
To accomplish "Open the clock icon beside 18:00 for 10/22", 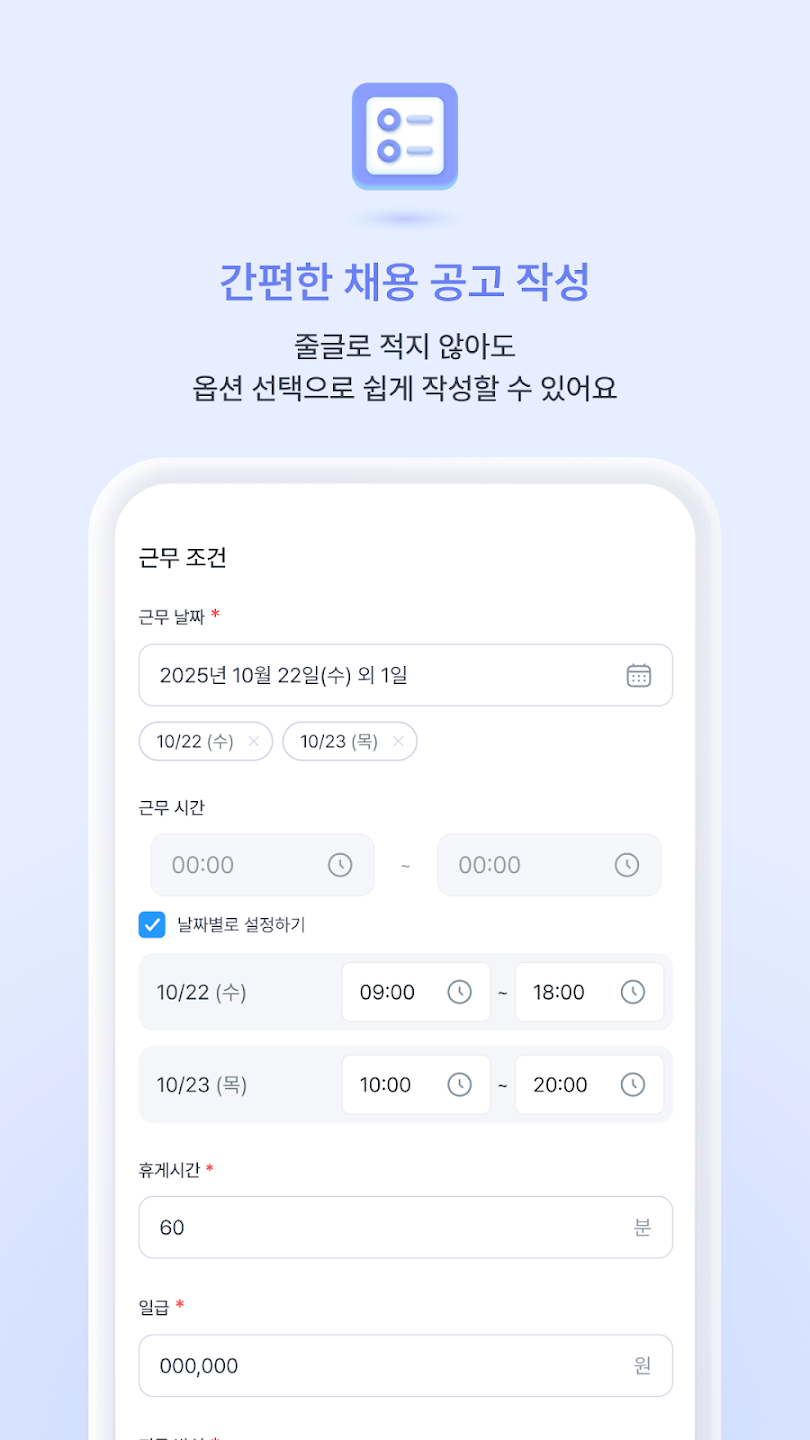I will coord(633,992).
